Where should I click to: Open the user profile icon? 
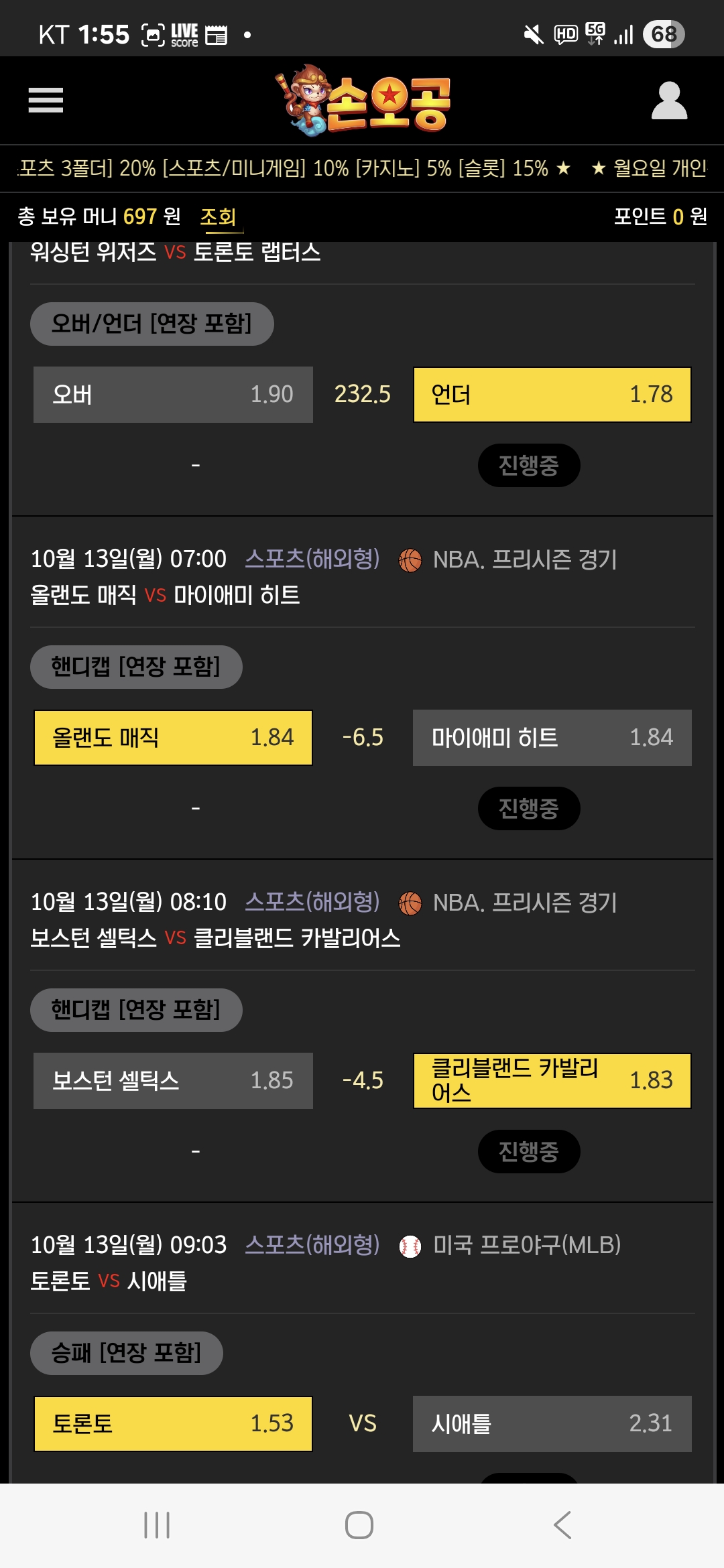tap(669, 101)
